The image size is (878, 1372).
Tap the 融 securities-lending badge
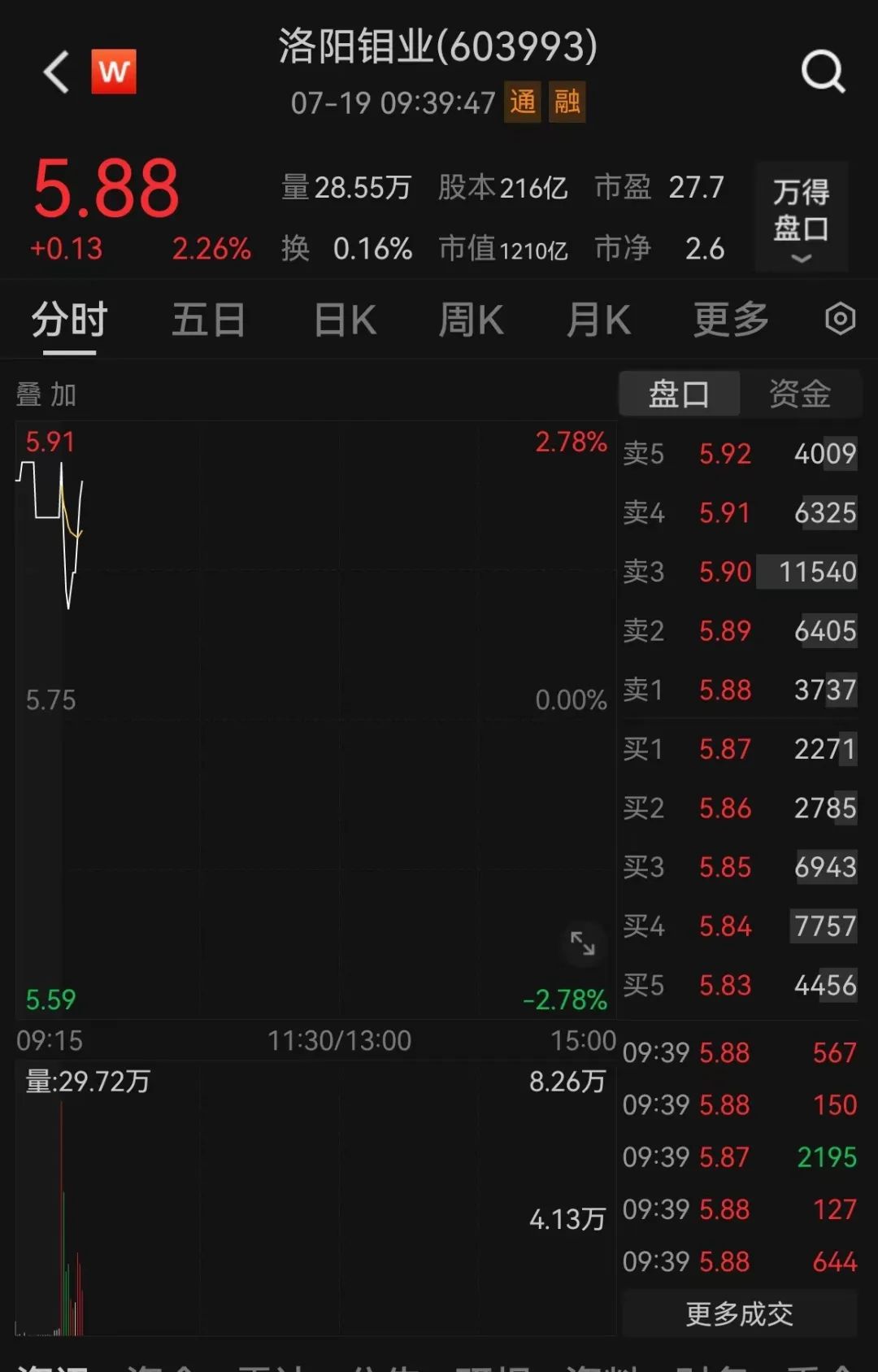pyautogui.click(x=568, y=102)
